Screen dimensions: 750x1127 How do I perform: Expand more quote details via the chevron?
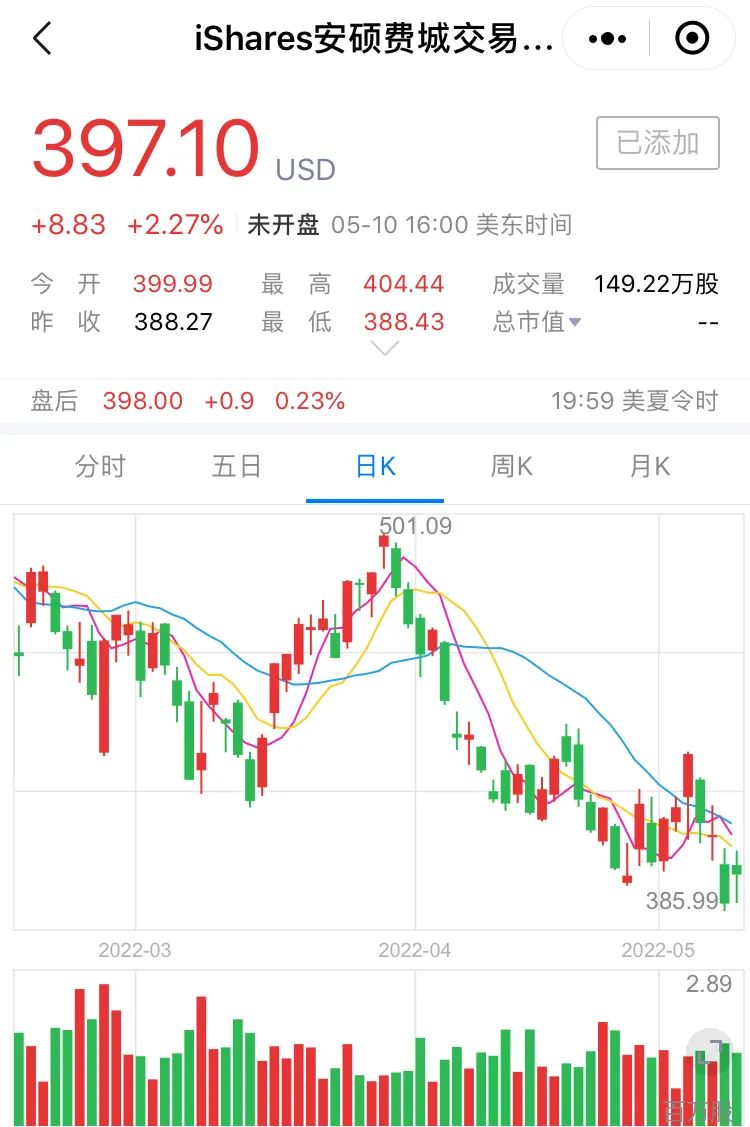coord(385,349)
